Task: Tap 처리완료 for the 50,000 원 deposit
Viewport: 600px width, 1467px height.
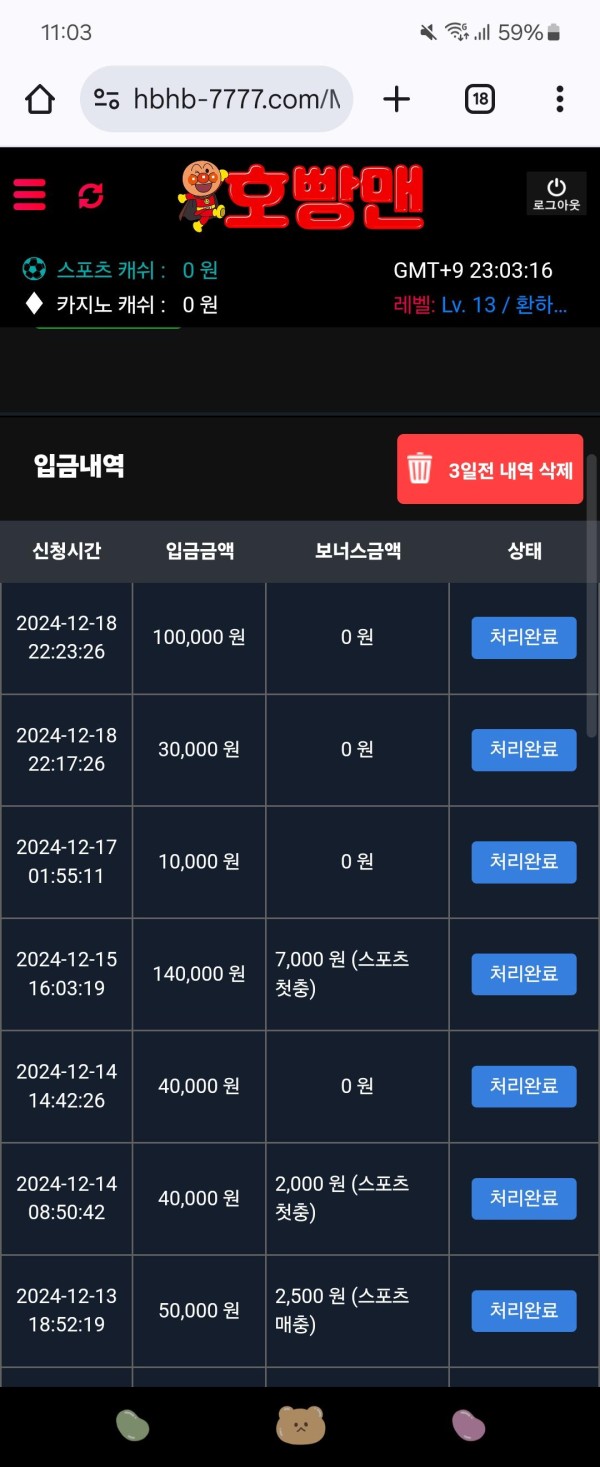Action: point(524,1310)
